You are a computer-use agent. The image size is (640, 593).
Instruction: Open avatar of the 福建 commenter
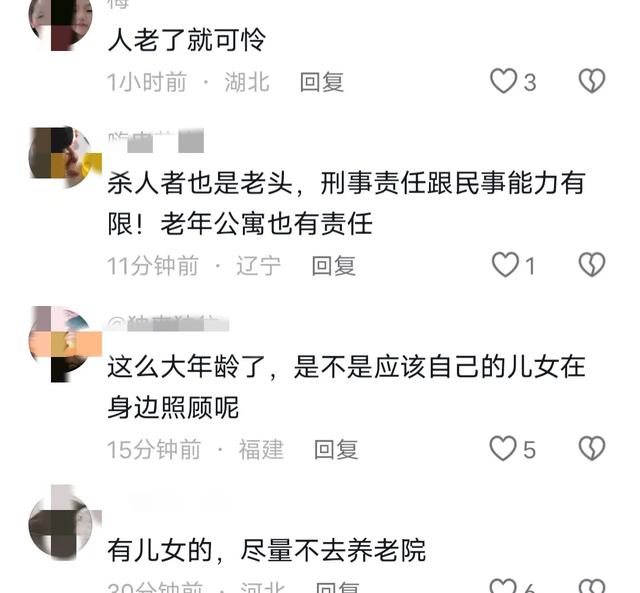coord(60,342)
